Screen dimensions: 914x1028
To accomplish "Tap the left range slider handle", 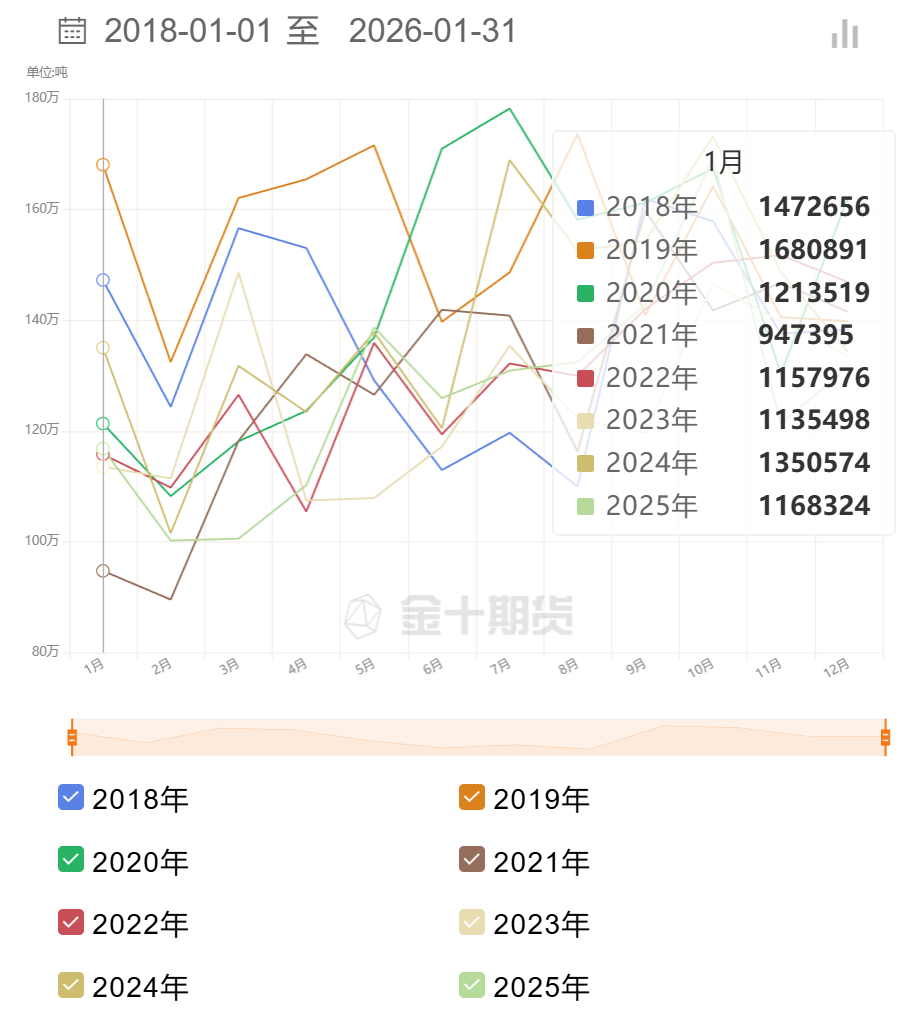I will pyautogui.click(x=72, y=738).
